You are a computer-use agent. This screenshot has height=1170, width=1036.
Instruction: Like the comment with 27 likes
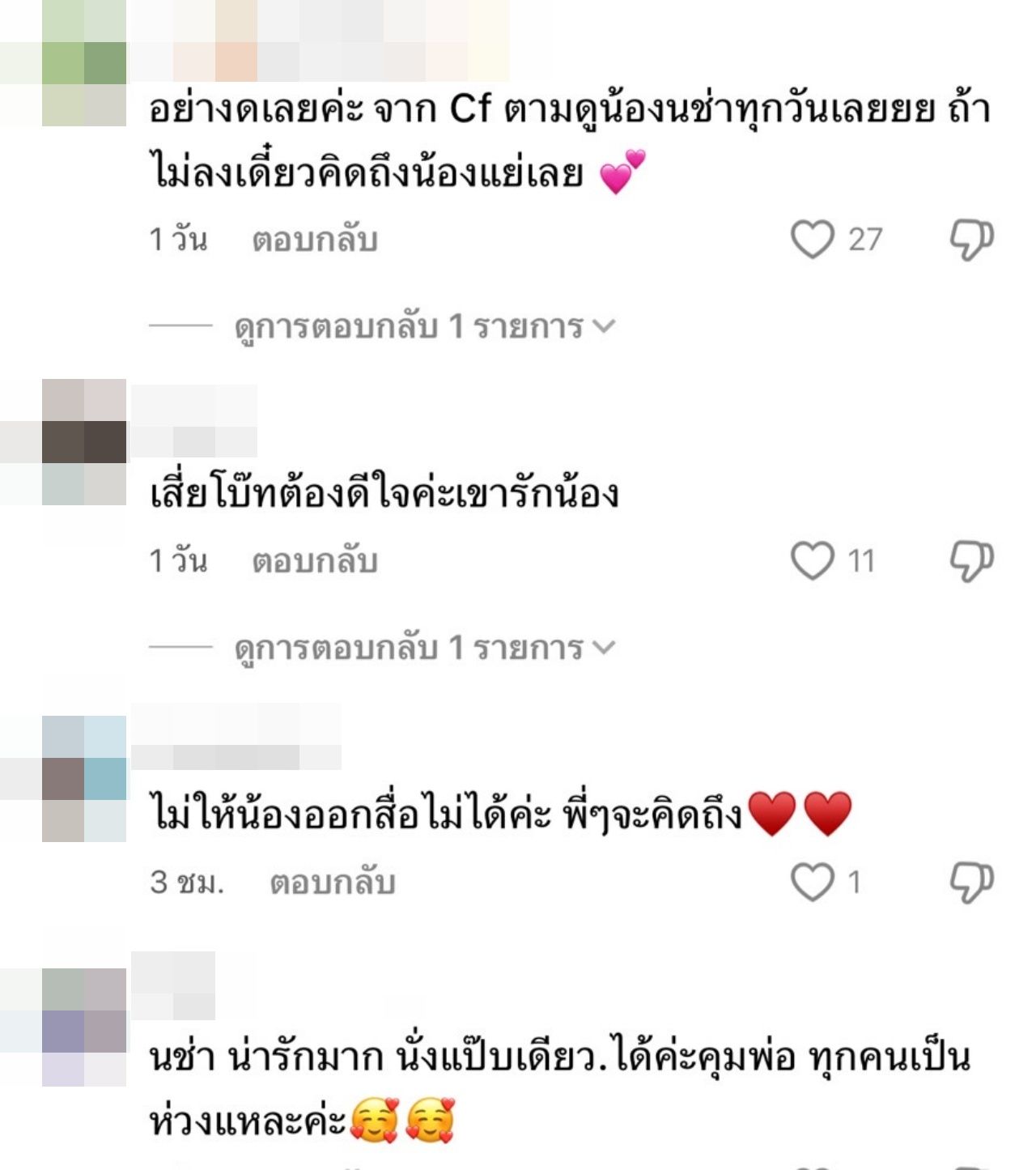point(812,240)
